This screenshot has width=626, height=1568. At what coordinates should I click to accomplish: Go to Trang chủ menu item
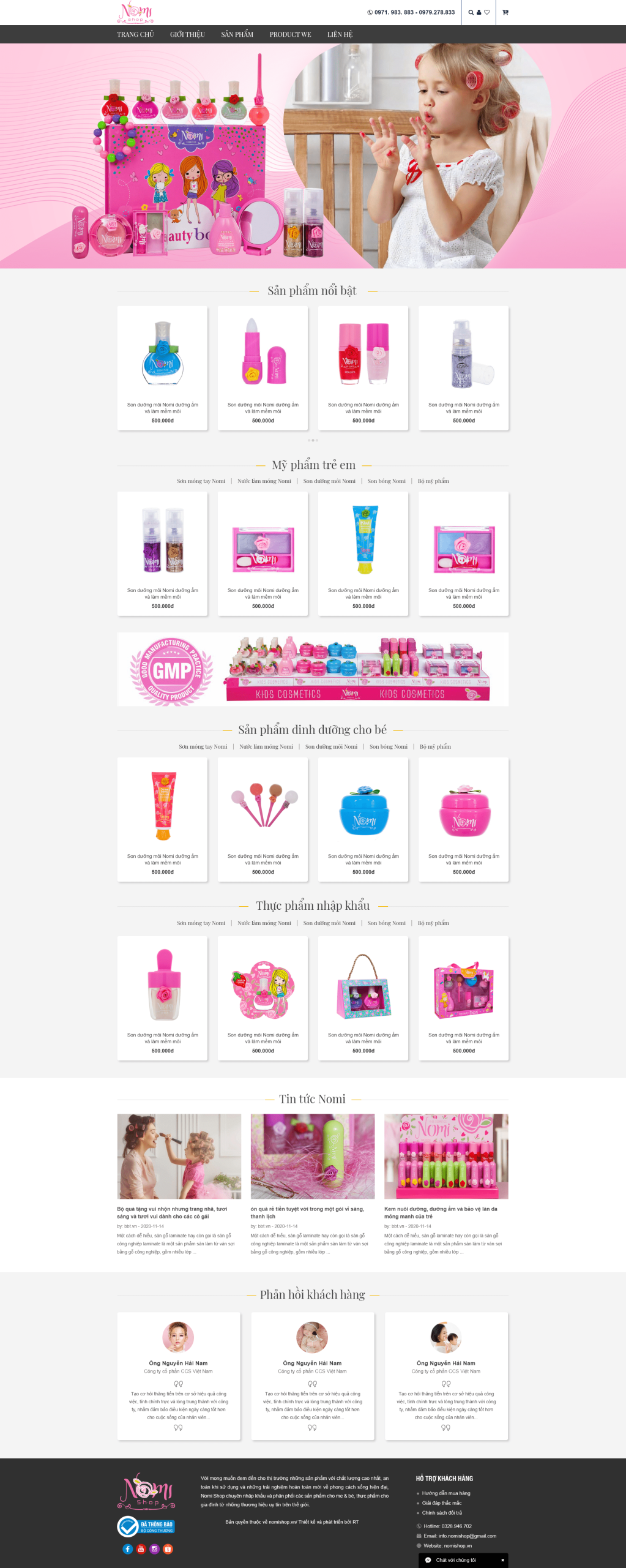(135, 34)
